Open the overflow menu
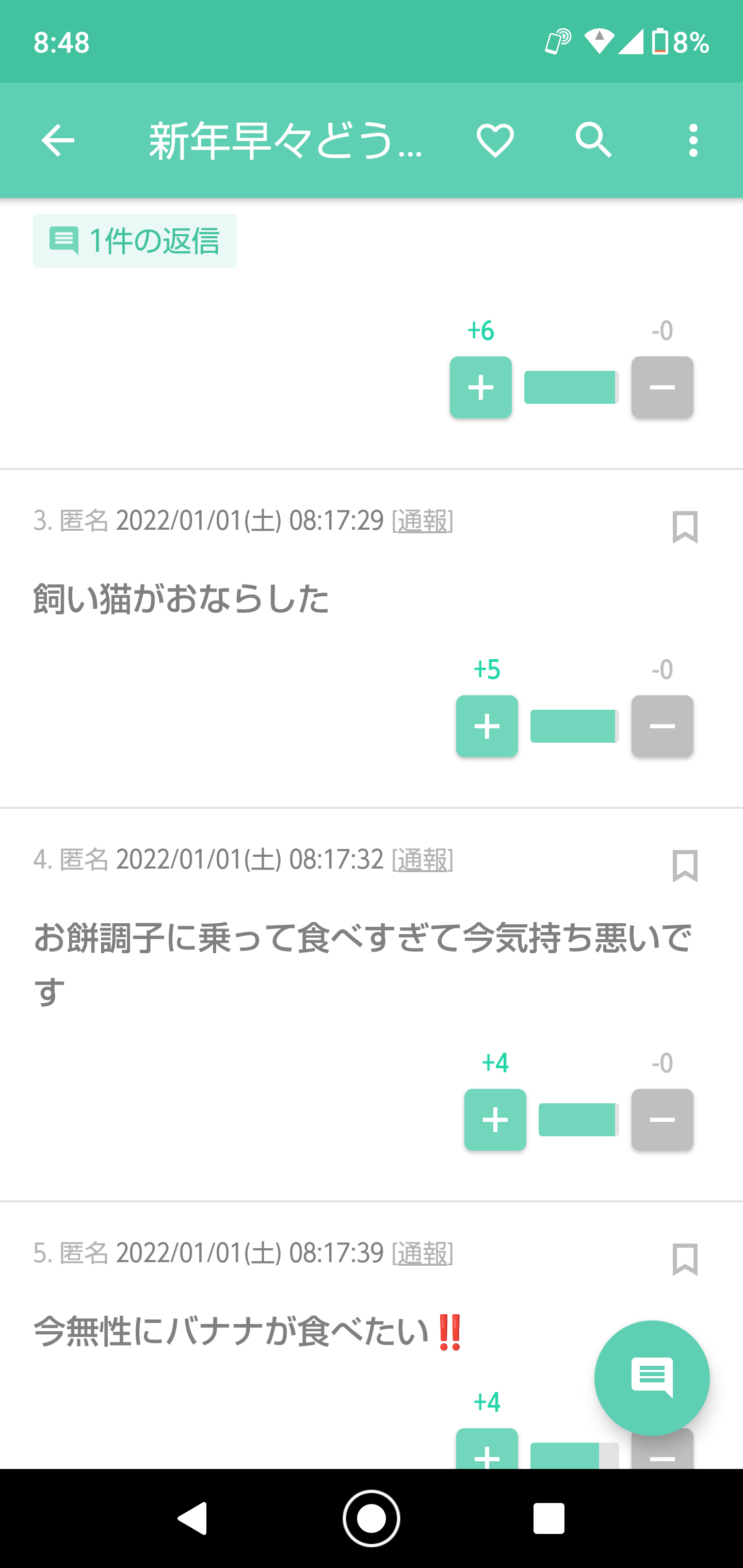743x1568 pixels. [693, 141]
